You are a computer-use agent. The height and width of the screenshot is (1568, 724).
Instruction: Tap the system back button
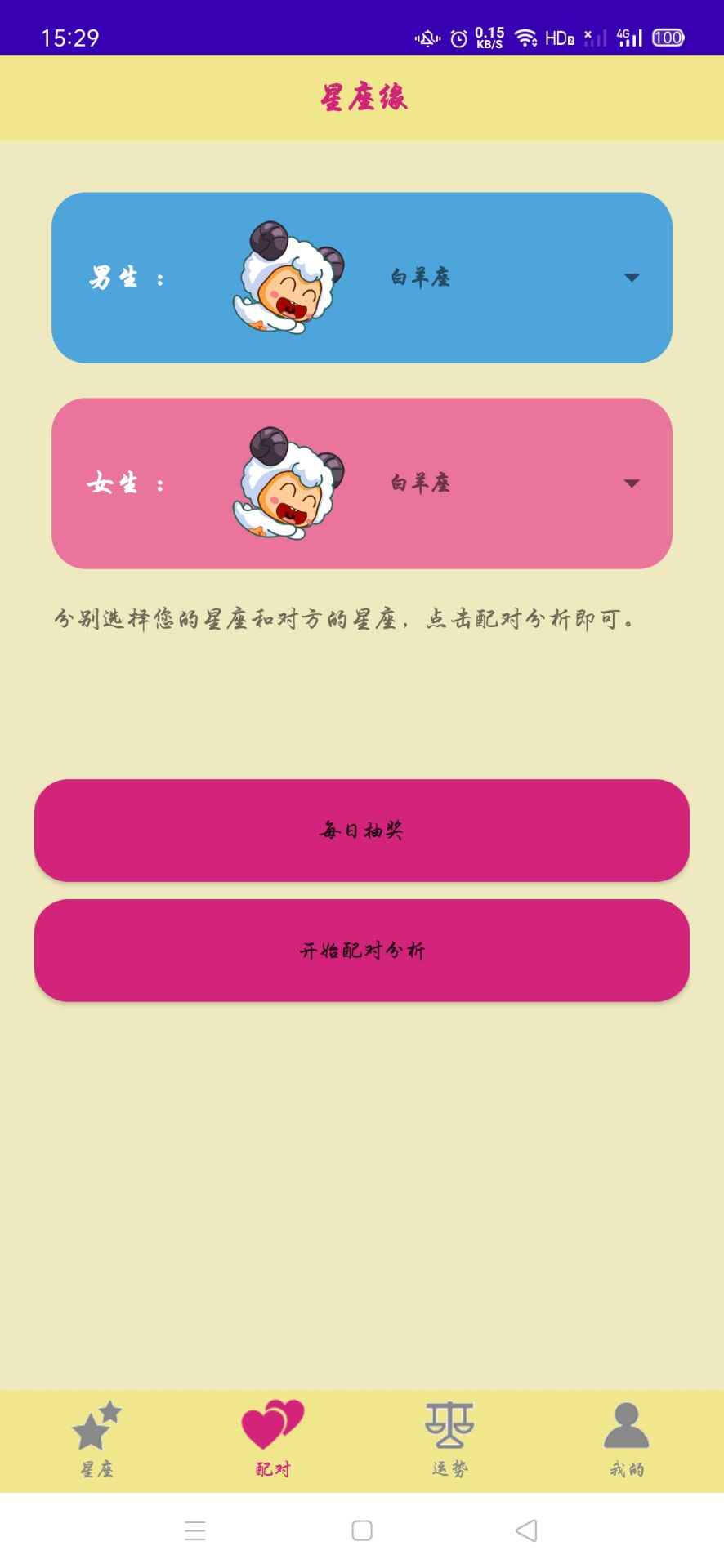[x=527, y=1530]
